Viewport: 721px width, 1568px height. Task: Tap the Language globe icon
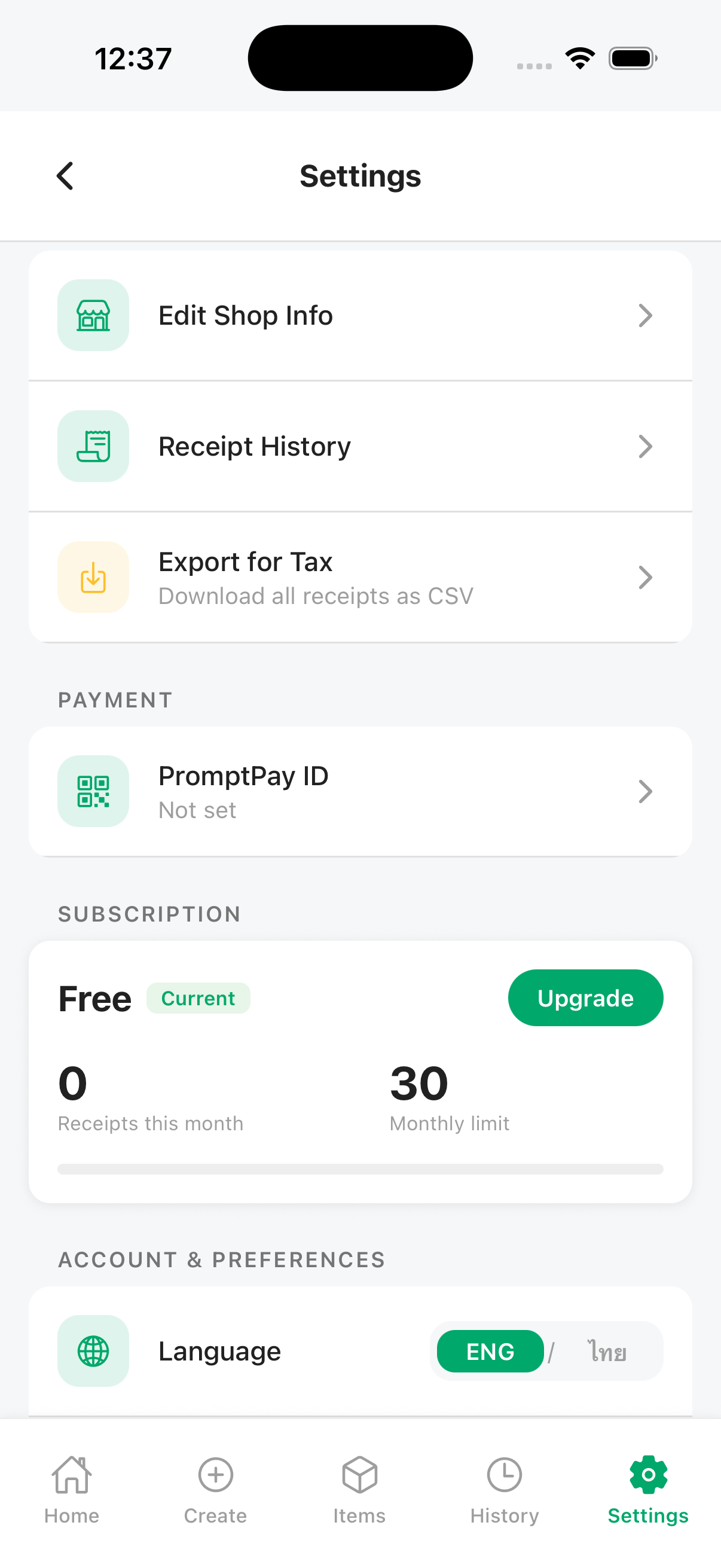tap(93, 1351)
